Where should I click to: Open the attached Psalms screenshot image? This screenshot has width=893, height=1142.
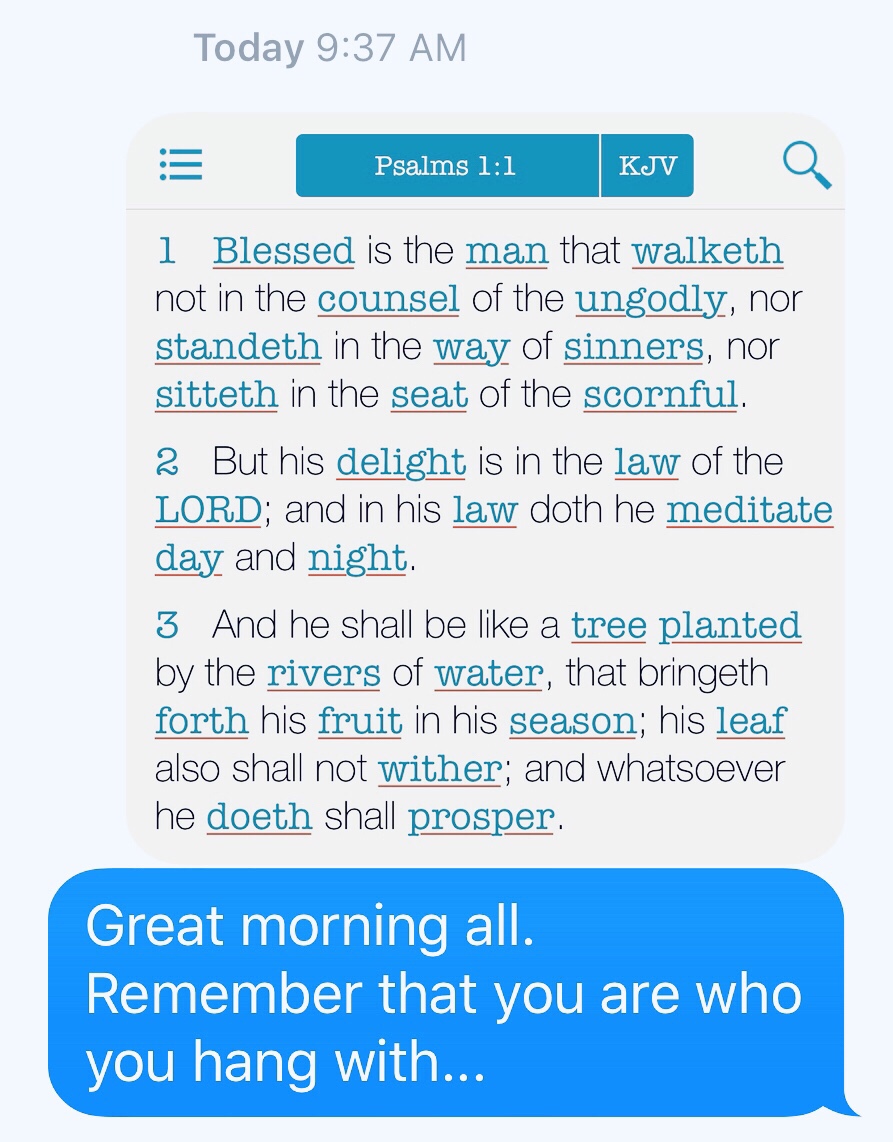point(485,490)
